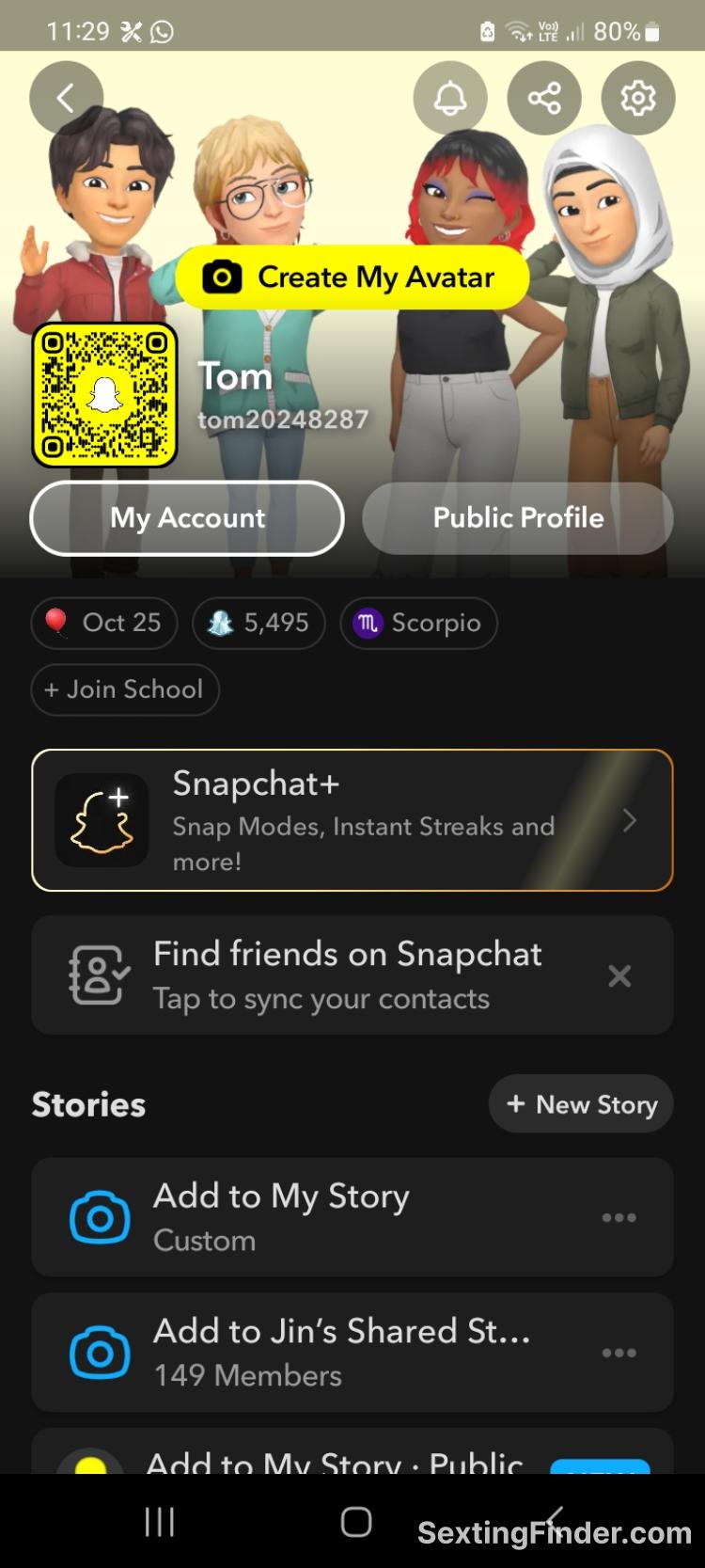Create a New Story
The height and width of the screenshot is (1568, 705).
(x=581, y=1104)
